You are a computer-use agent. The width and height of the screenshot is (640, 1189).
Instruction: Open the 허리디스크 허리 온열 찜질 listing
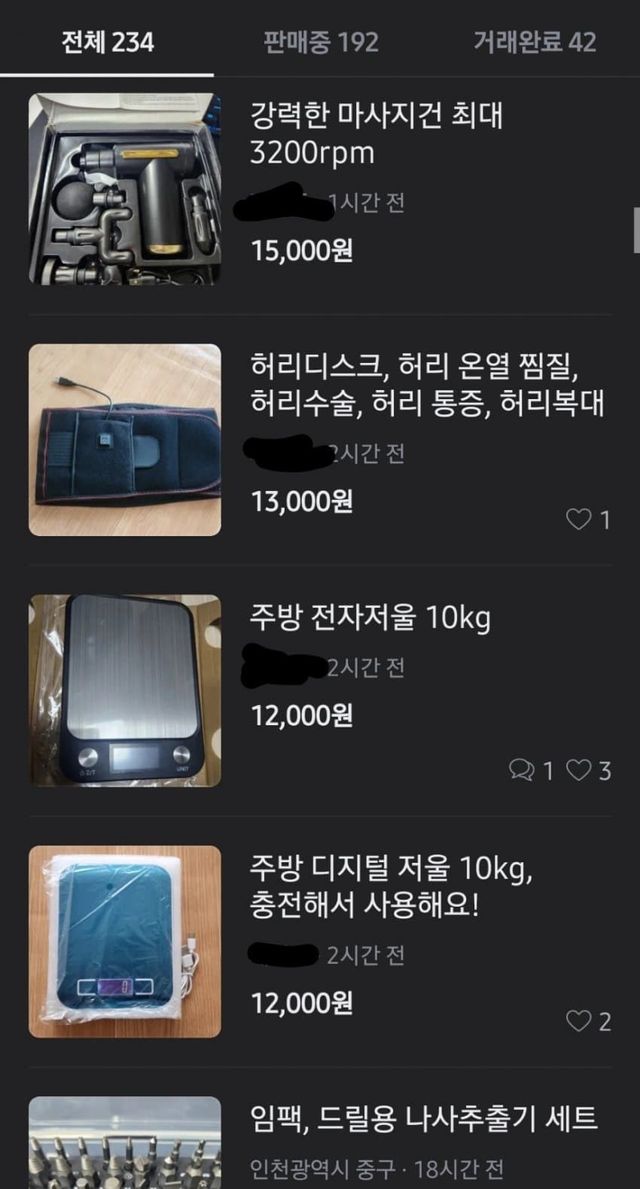pyautogui.click(x=426, y=386)
